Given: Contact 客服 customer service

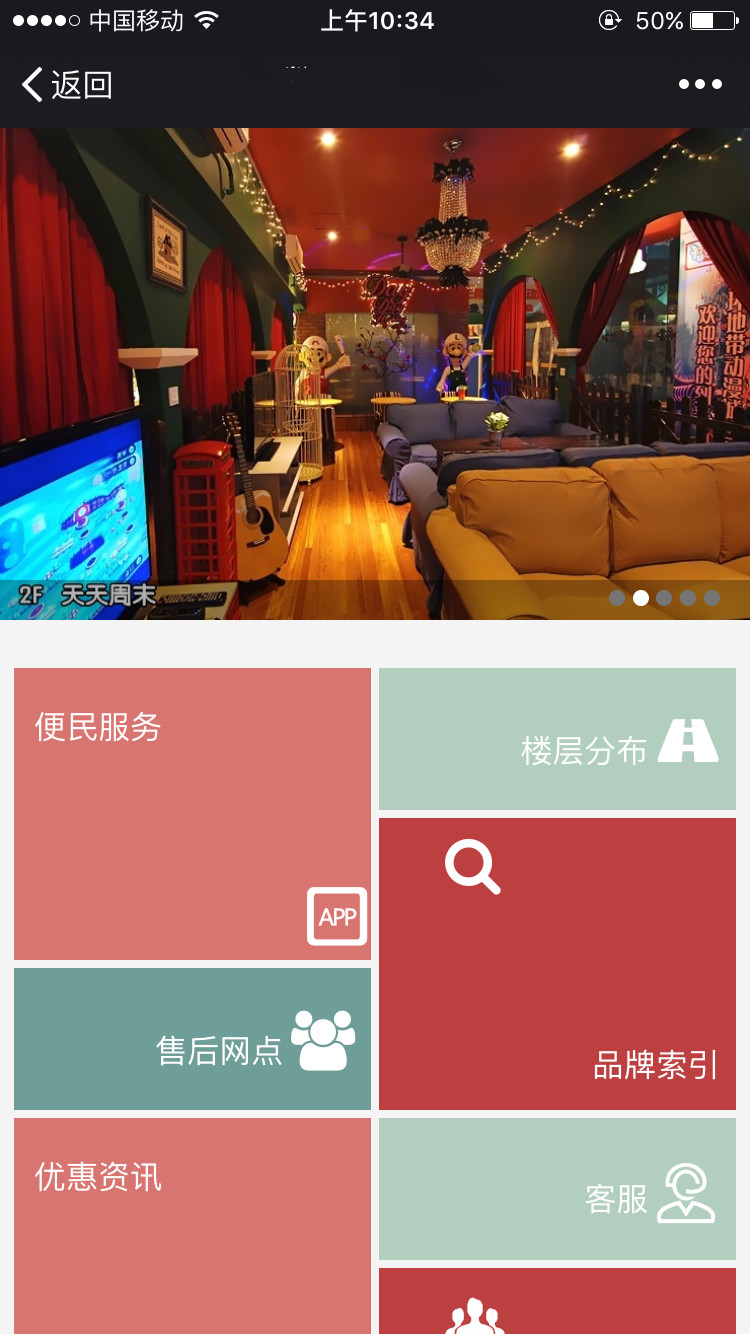Looking at the screenshot, I should coord(557,1189).
